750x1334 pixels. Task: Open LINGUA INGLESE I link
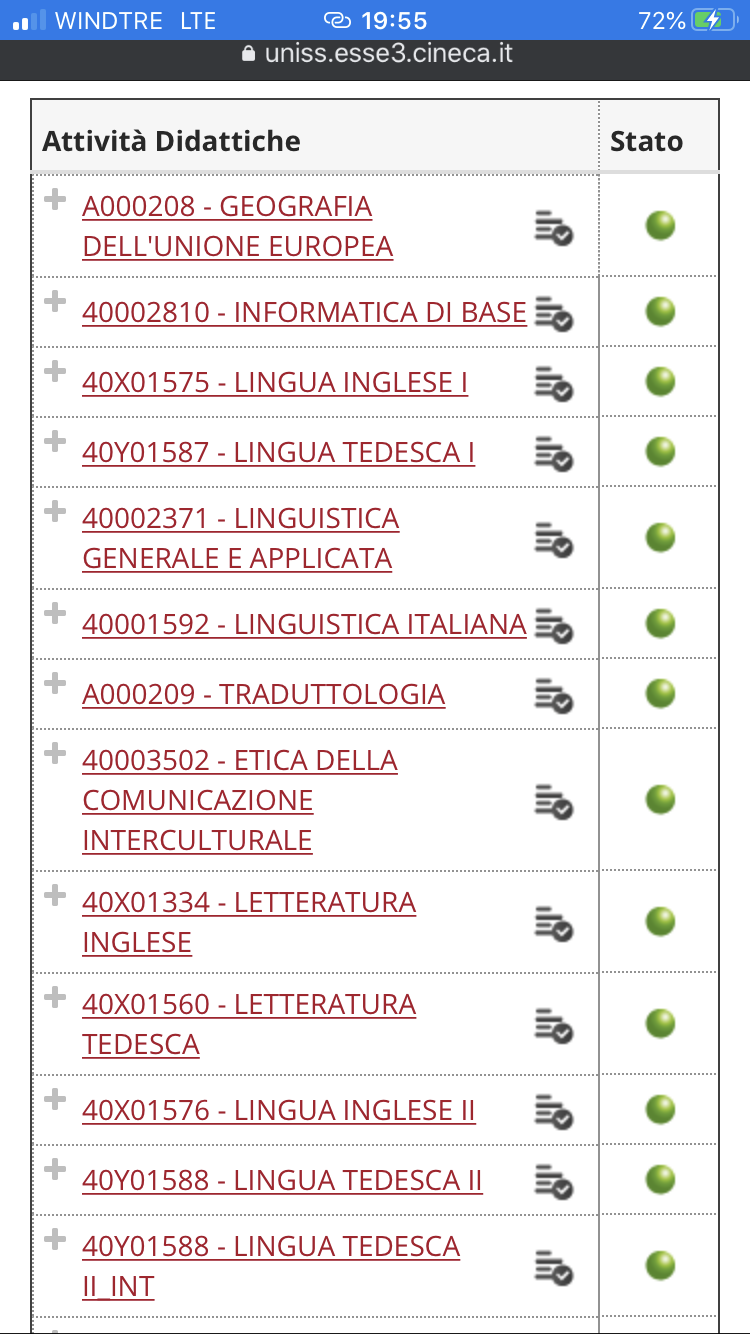(x=275, y=382)
